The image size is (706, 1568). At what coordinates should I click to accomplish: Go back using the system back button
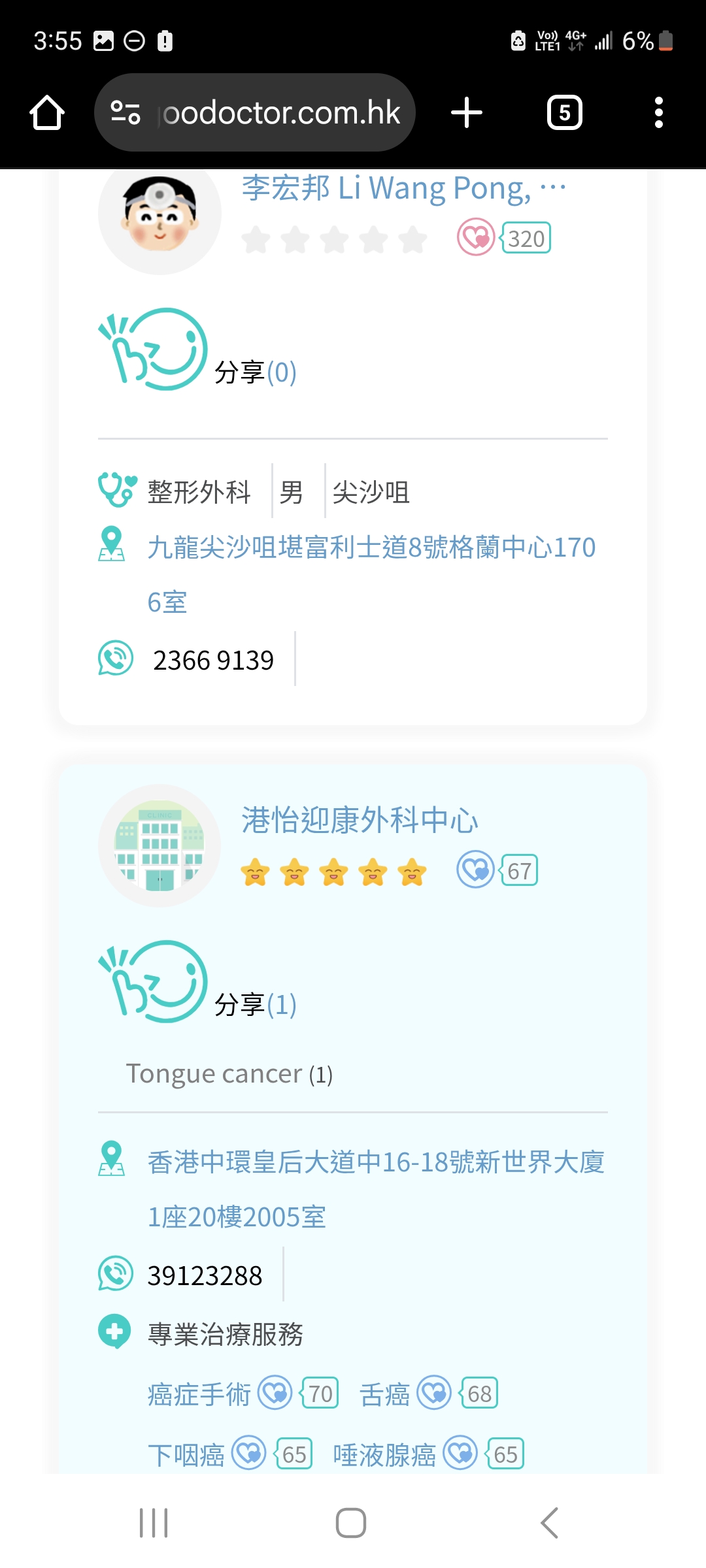[x=549, y=1523]
